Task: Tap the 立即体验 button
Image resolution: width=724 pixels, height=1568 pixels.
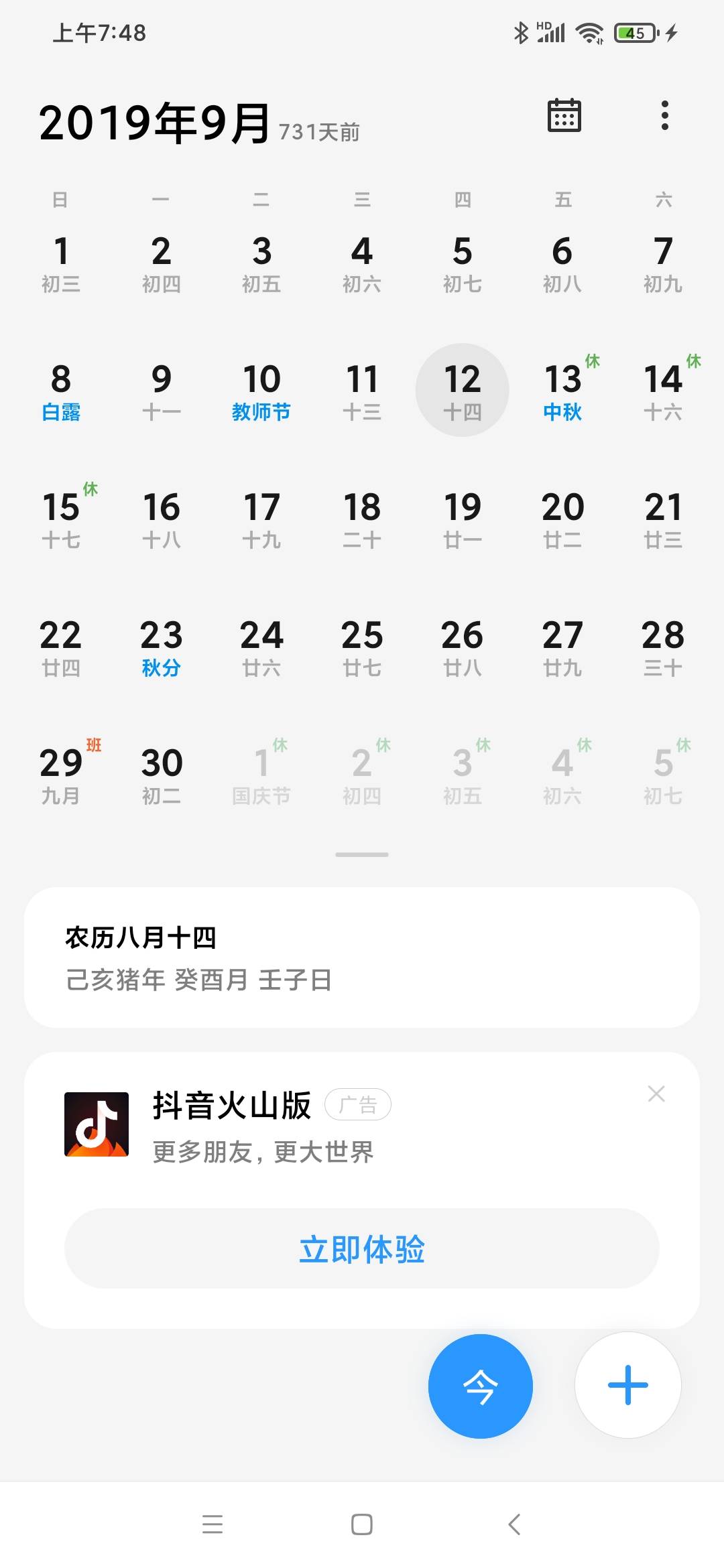Action: [x=362, y=1248]
